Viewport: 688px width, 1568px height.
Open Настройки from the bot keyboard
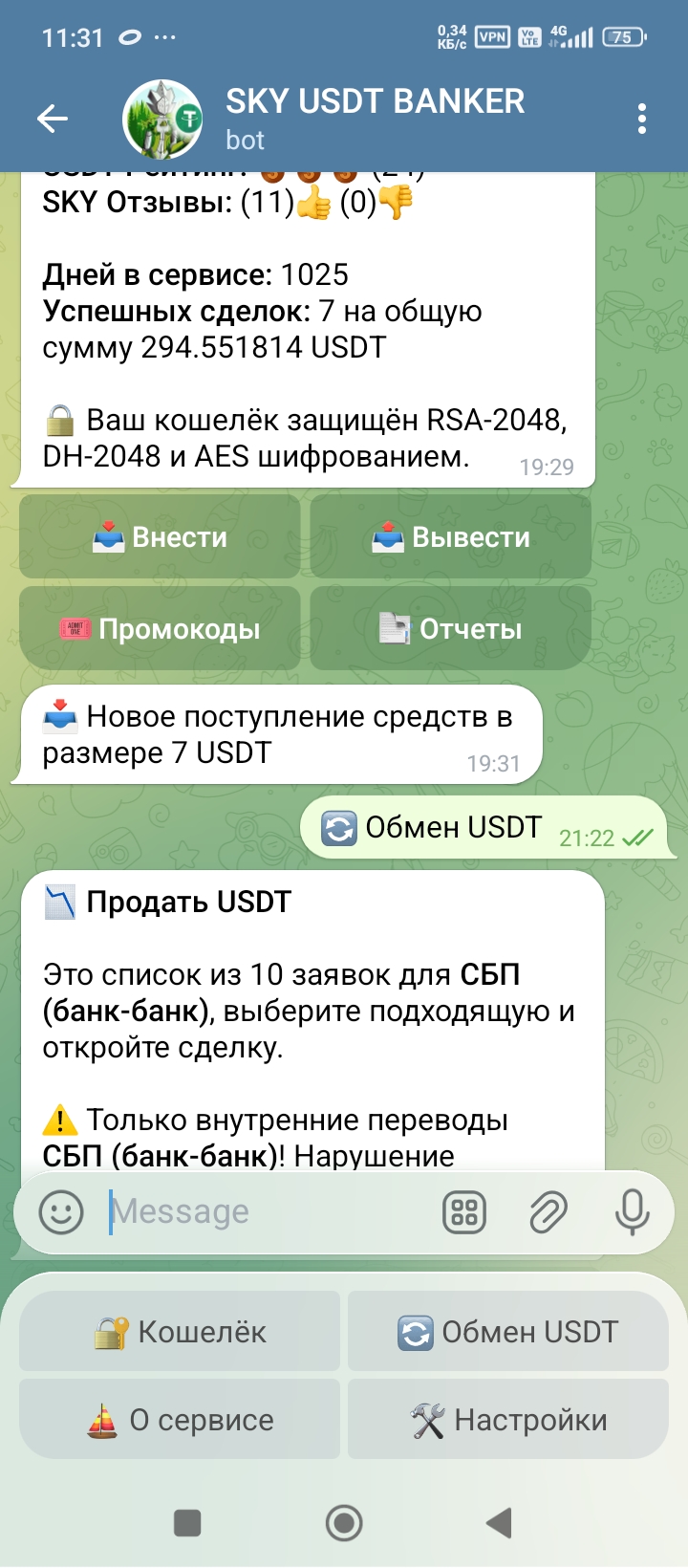[507, 1419]
